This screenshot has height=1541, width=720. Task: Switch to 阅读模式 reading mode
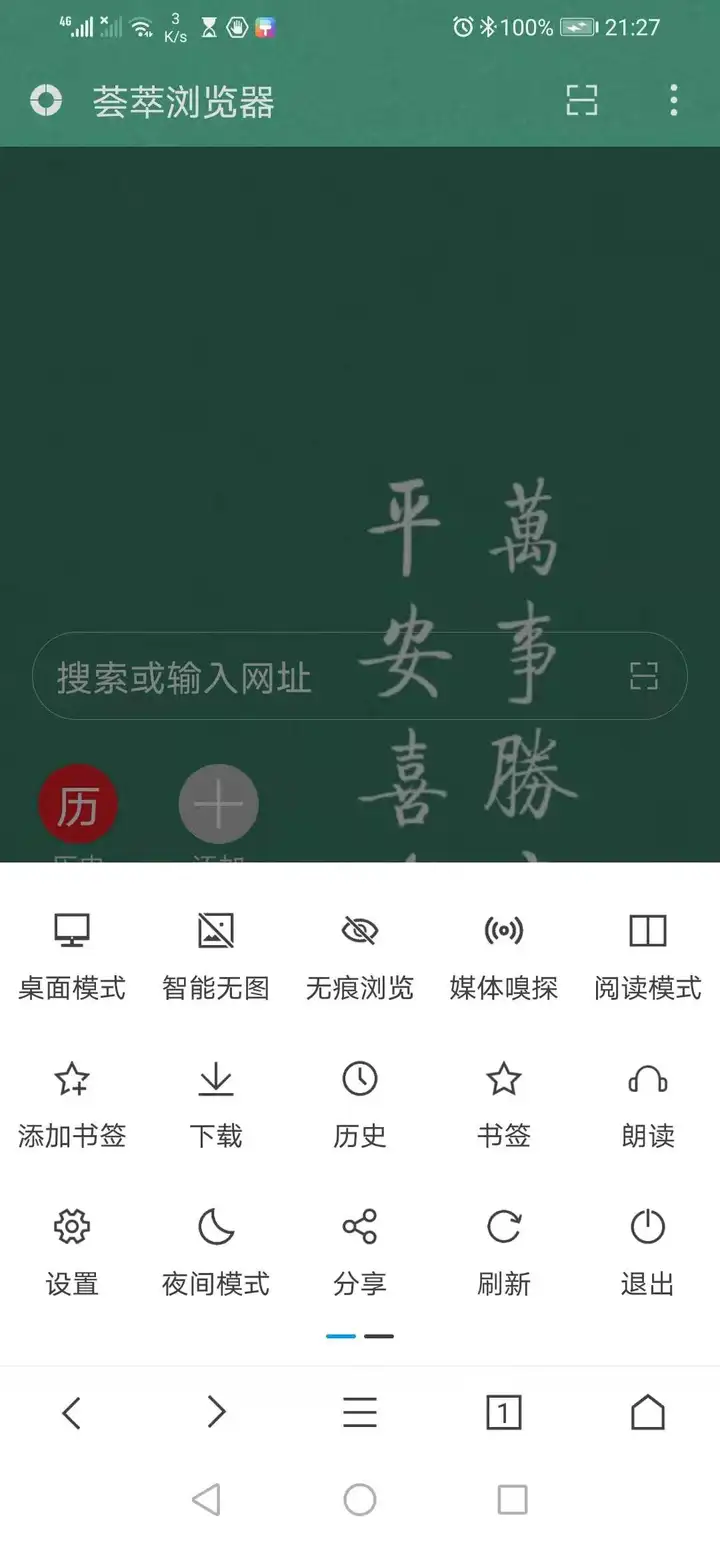pos(647,955)
